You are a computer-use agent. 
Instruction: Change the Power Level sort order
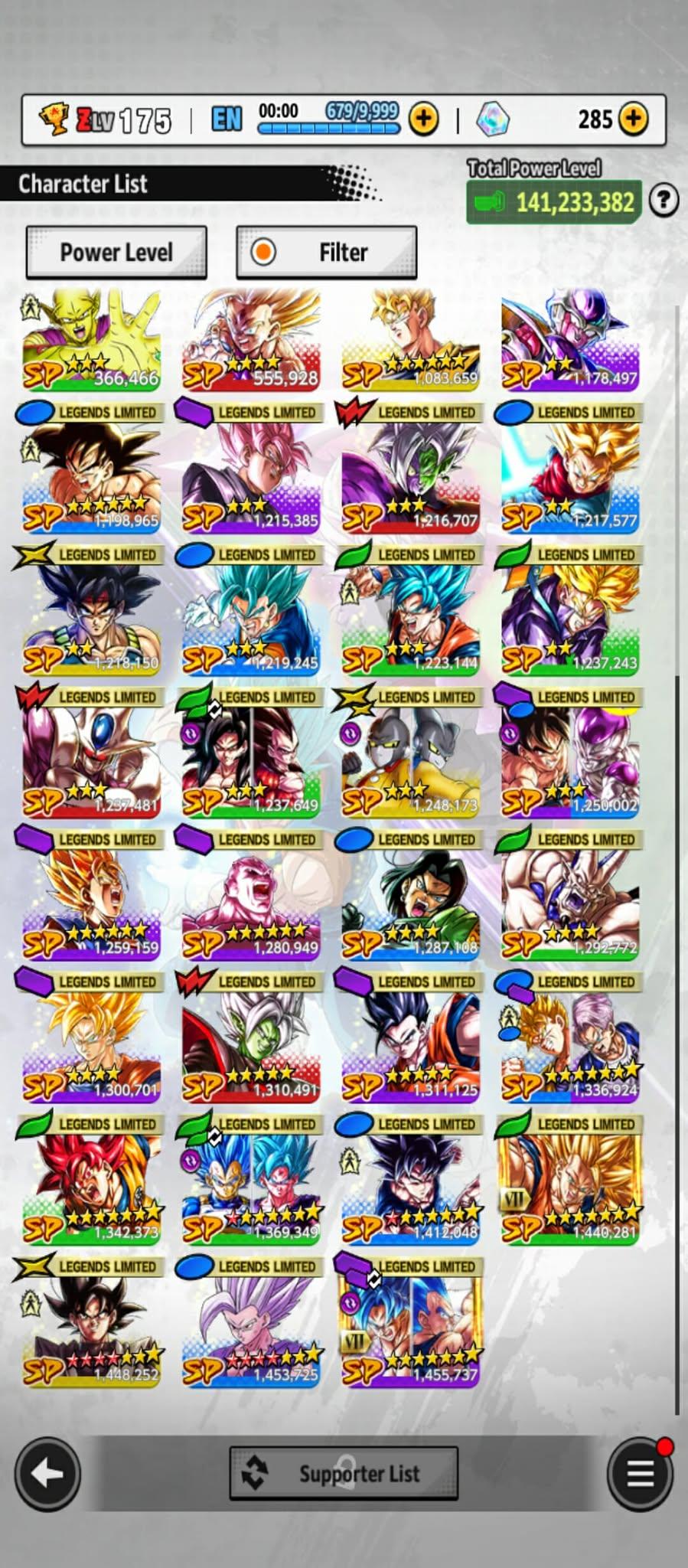[116, 252]
